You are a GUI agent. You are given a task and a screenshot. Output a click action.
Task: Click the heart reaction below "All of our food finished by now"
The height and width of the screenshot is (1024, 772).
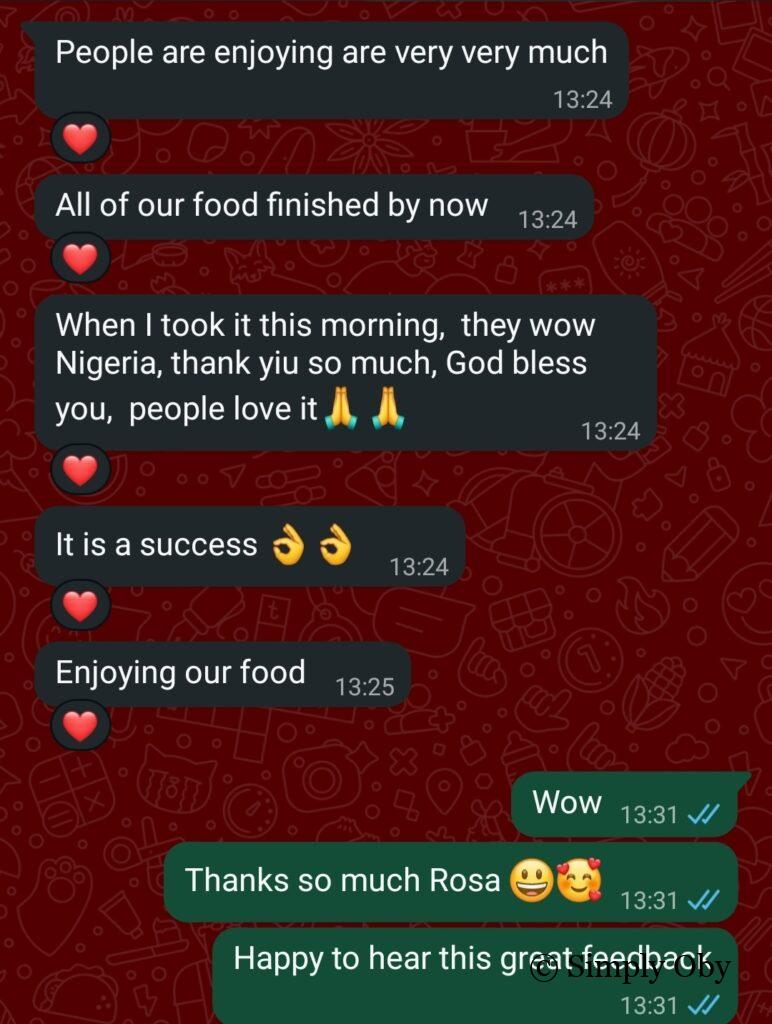click(x=80, y=257)
